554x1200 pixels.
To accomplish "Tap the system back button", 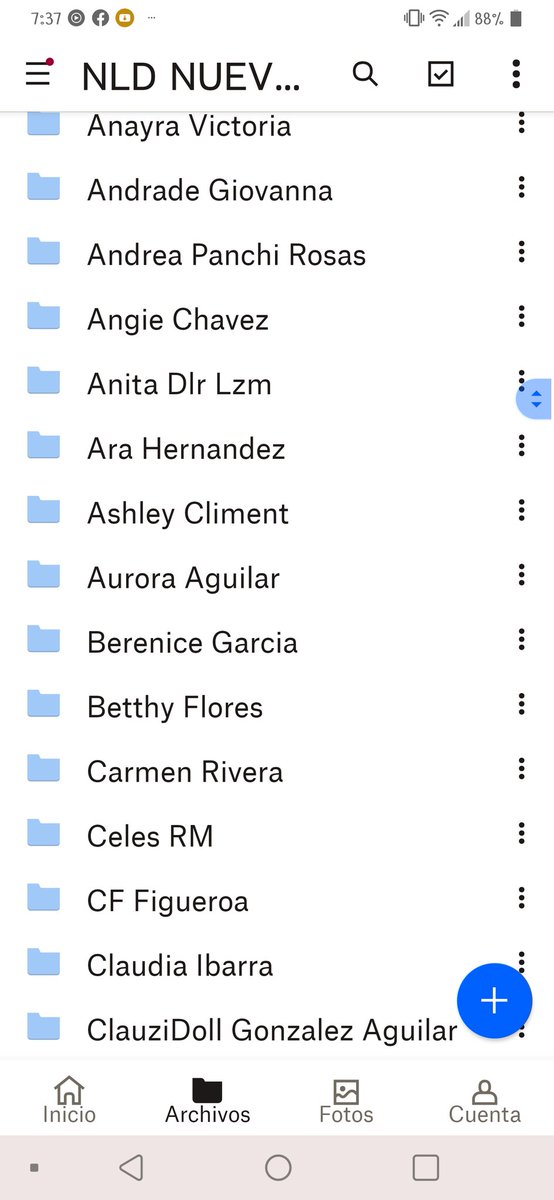I will tap(131, 1167).
